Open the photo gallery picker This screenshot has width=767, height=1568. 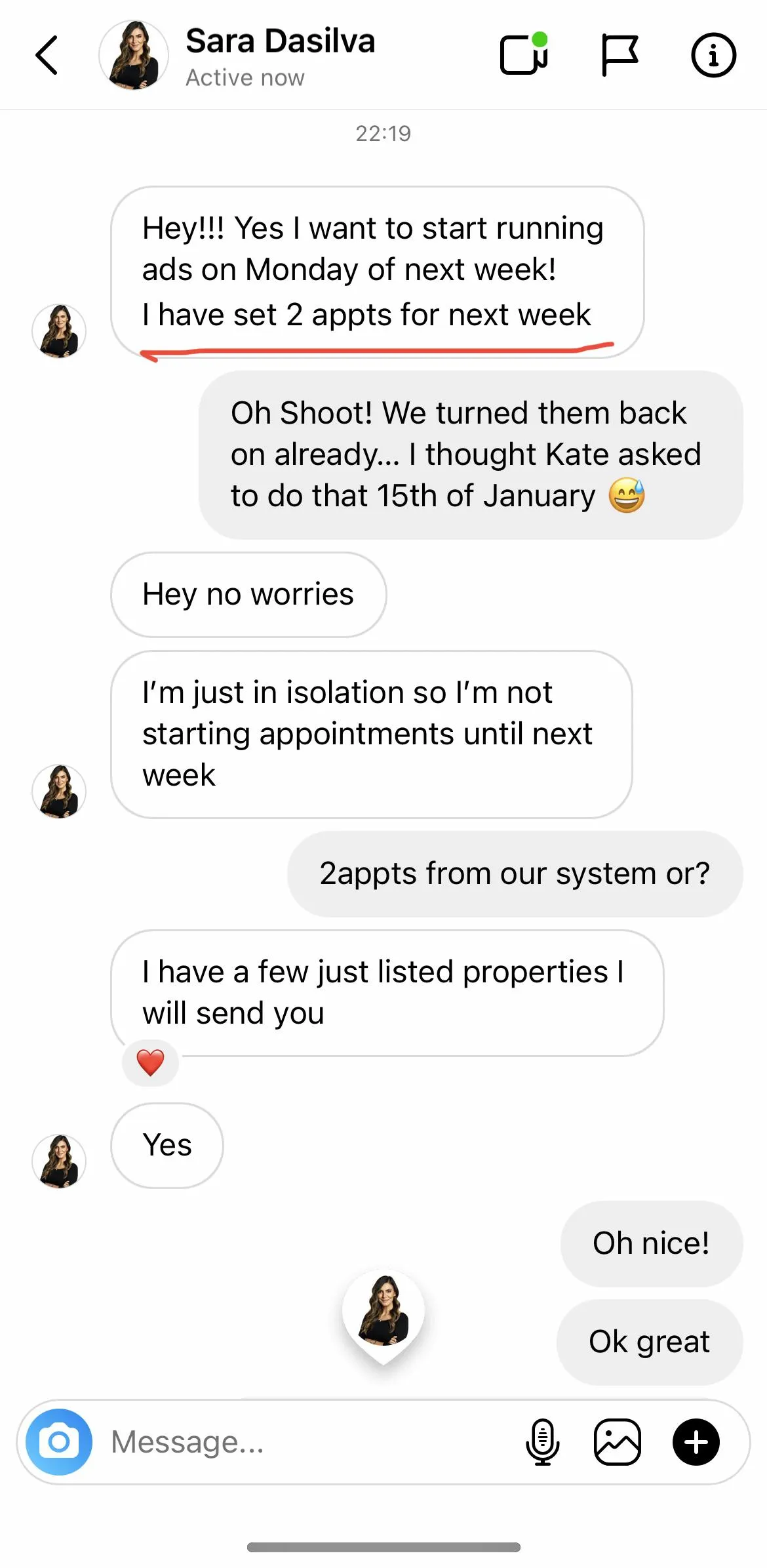click(618, 1442)
